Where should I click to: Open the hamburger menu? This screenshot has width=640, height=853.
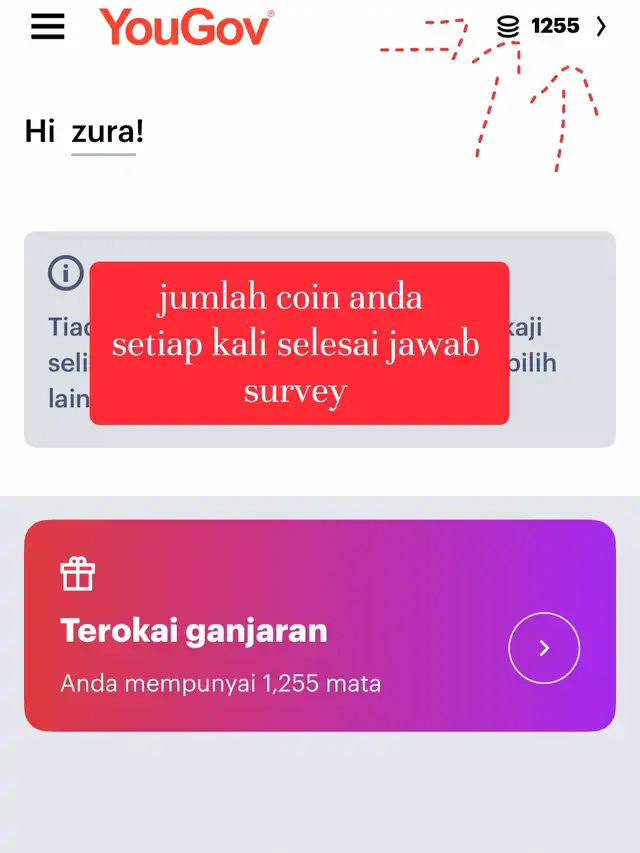click(x=47, y=27)
